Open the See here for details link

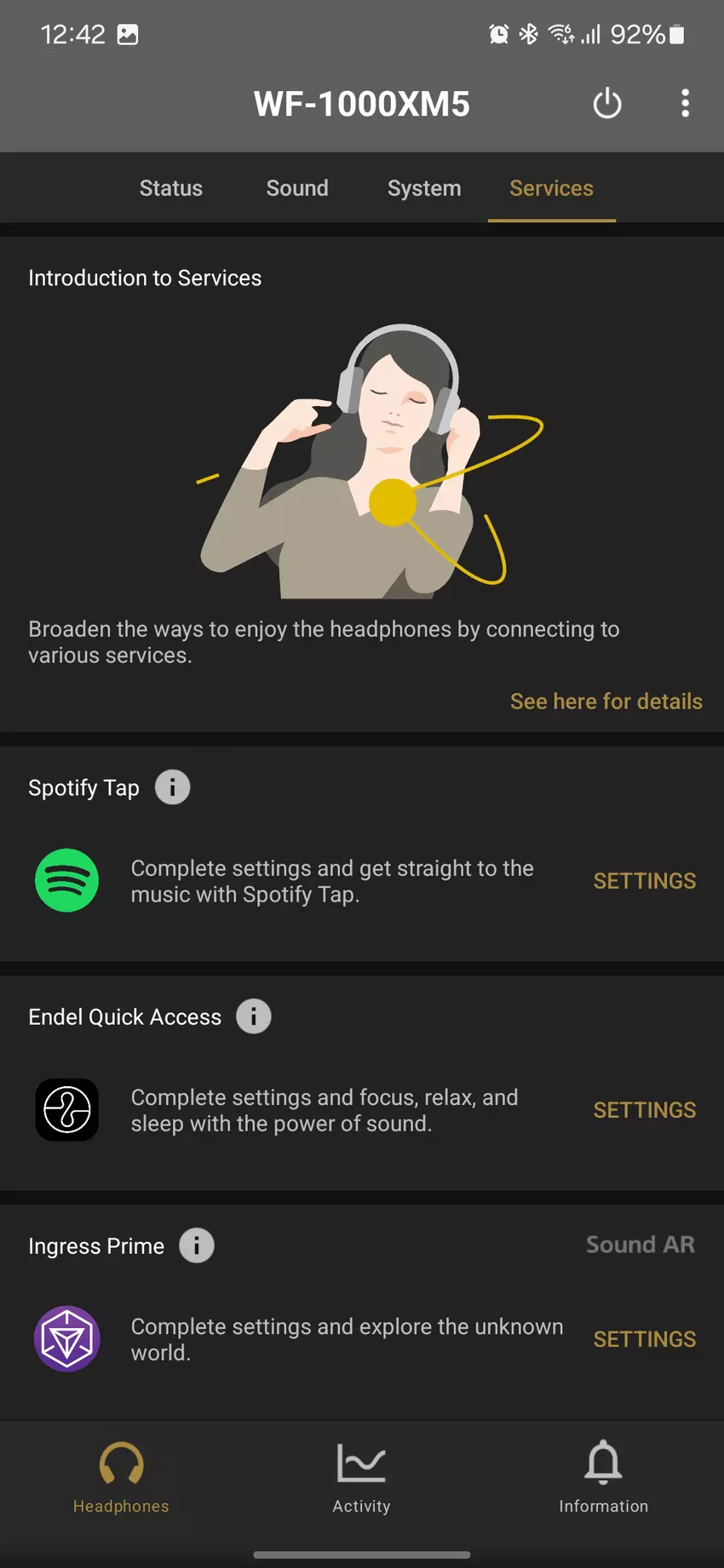[x=606, y=701]
